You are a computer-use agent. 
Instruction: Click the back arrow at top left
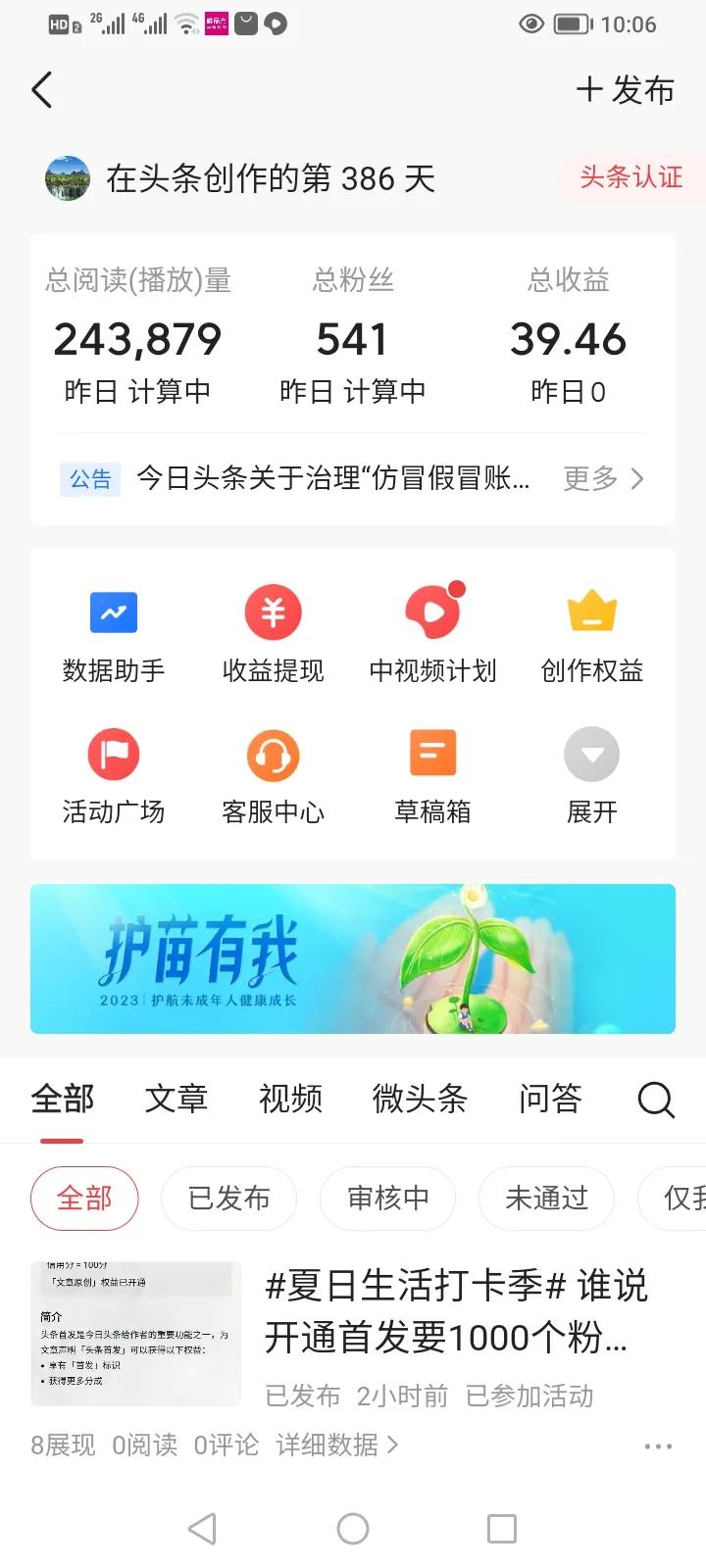pyautogui.click(x=41, y=89)
